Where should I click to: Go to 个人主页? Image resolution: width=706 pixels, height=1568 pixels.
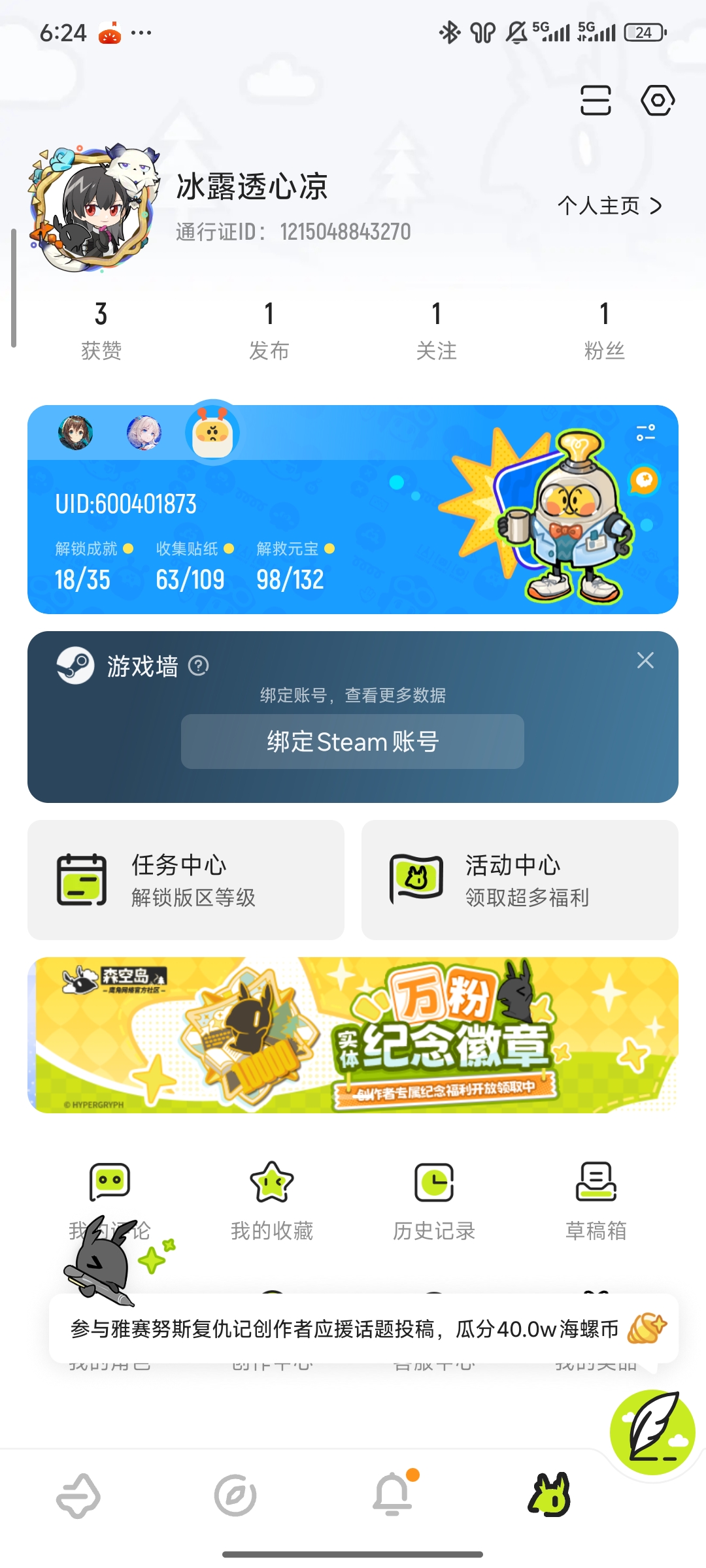[x=609, y=206]
